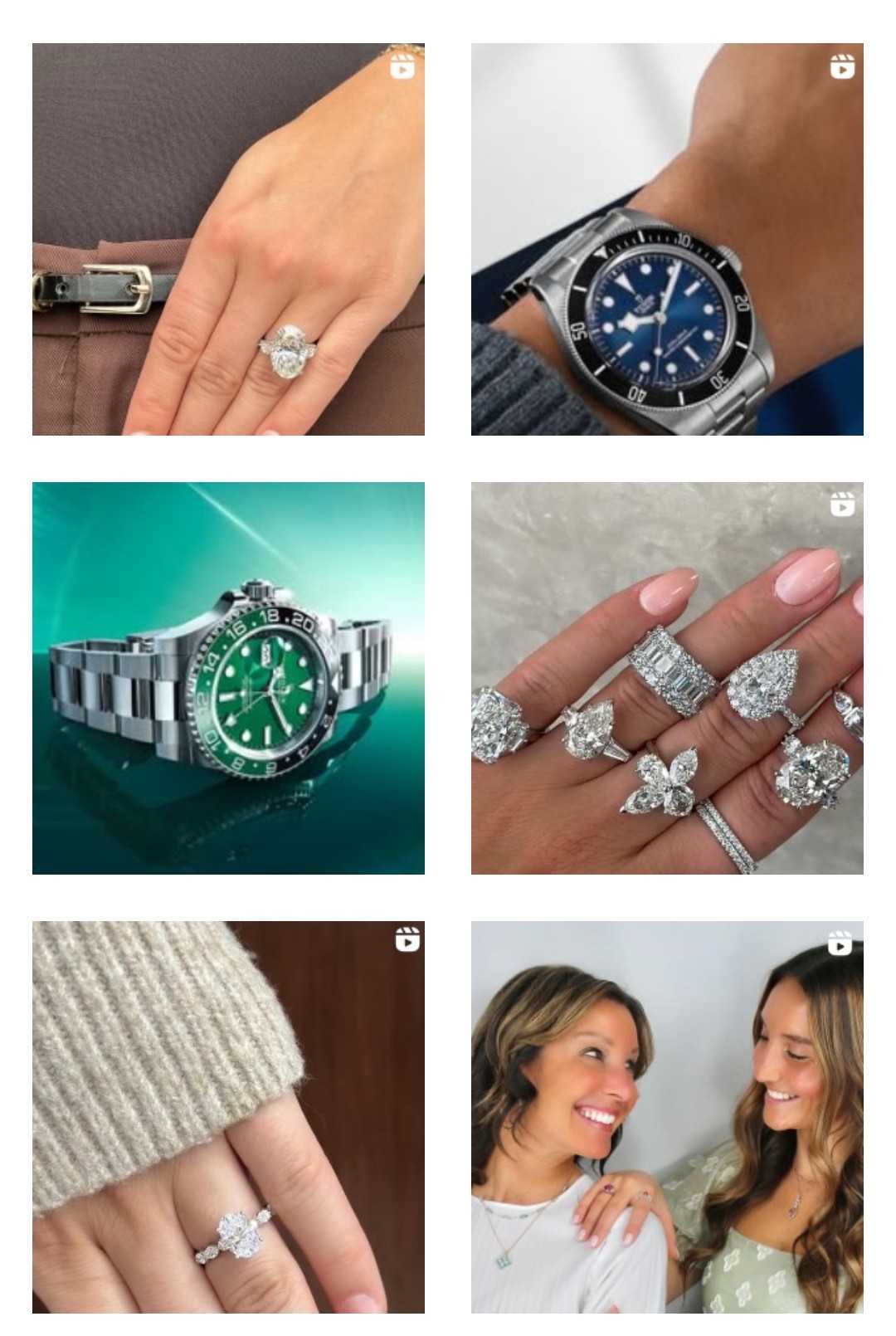Screen dimensions: 896x1336
Task: Play the ring with beige knit sleeve reel
Action: pos(228,1117)
